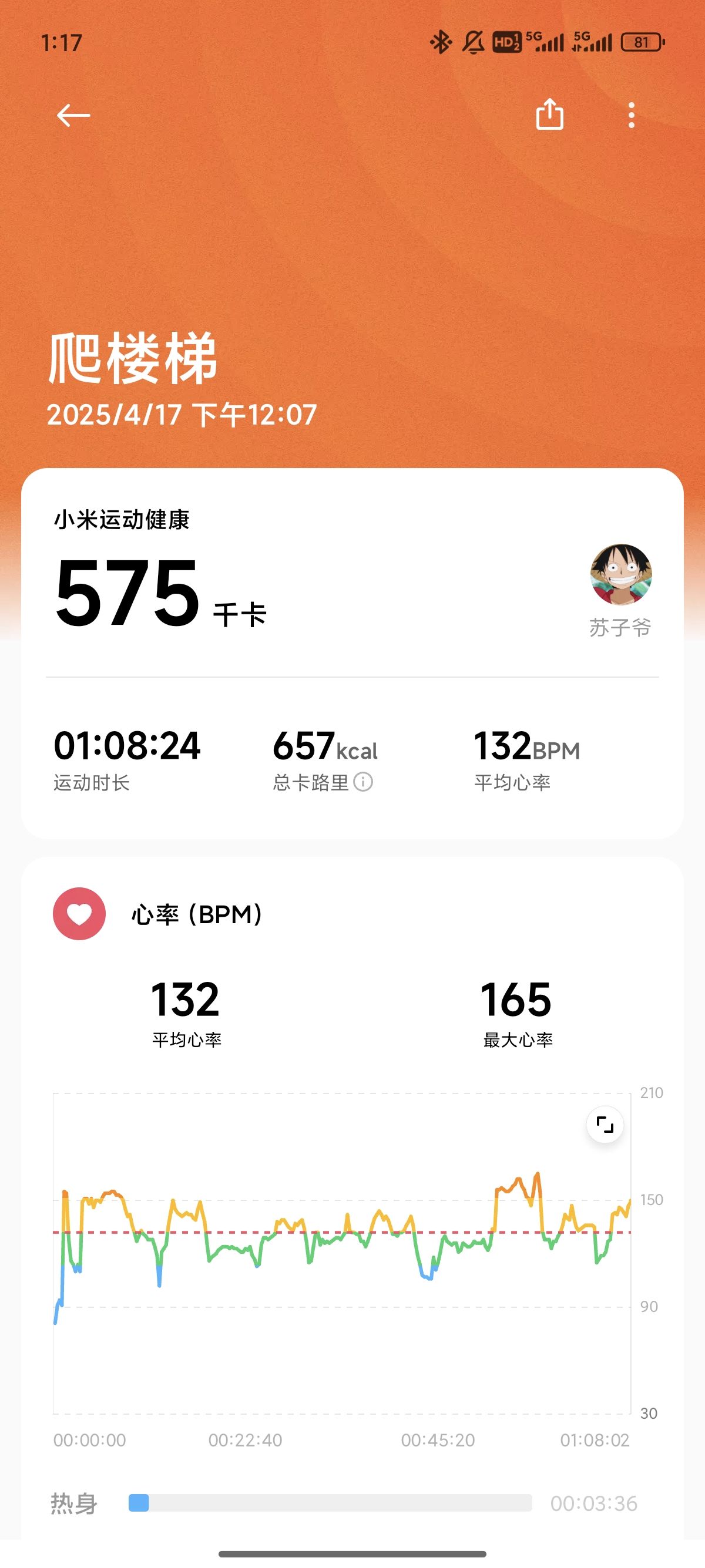Open the three-dot overflow menu
The height and width of the screenshot is (1568, 705).
point(632,115)
